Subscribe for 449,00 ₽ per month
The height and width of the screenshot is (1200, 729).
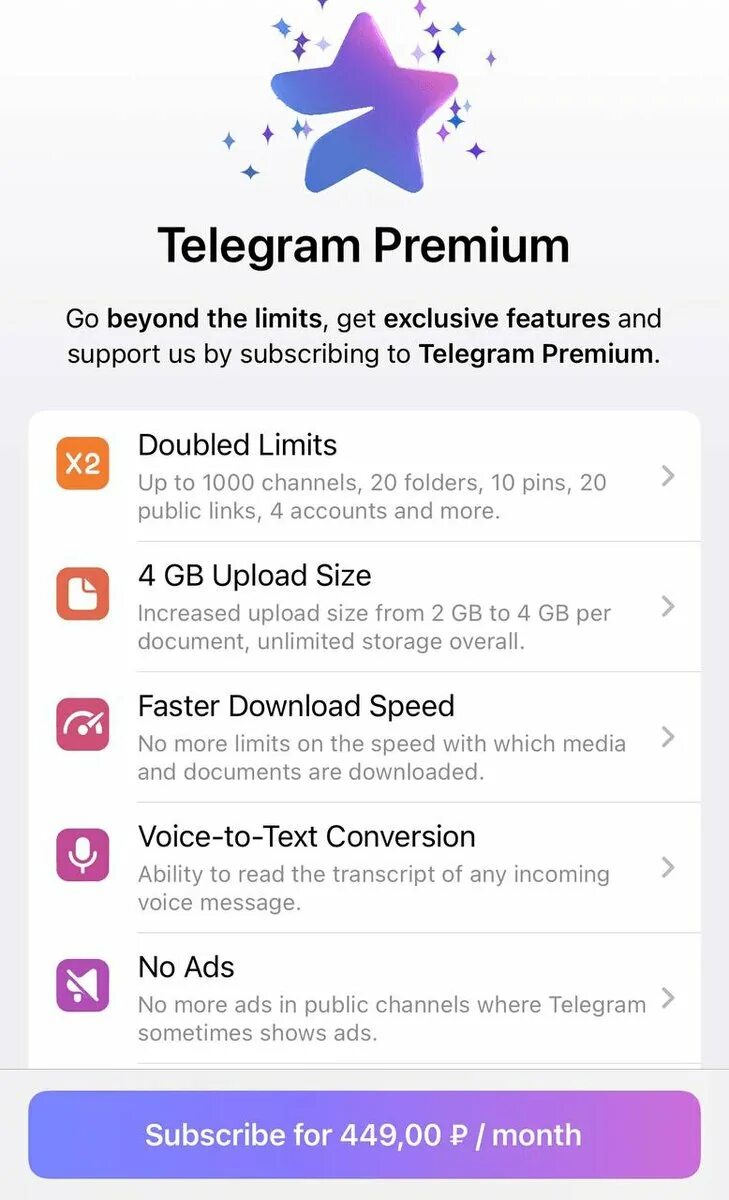[364, 1135]
